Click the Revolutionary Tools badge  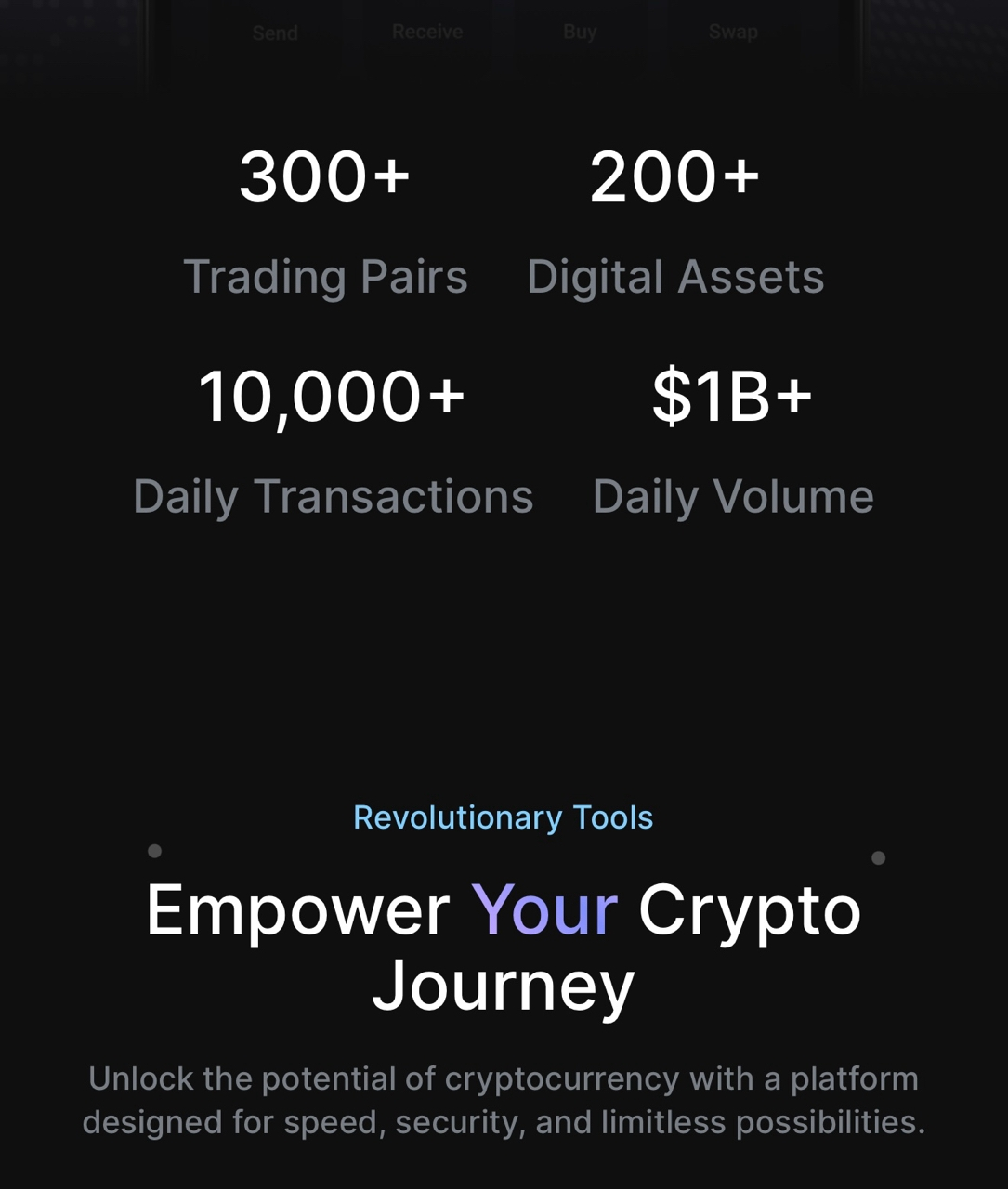point(504,817)
